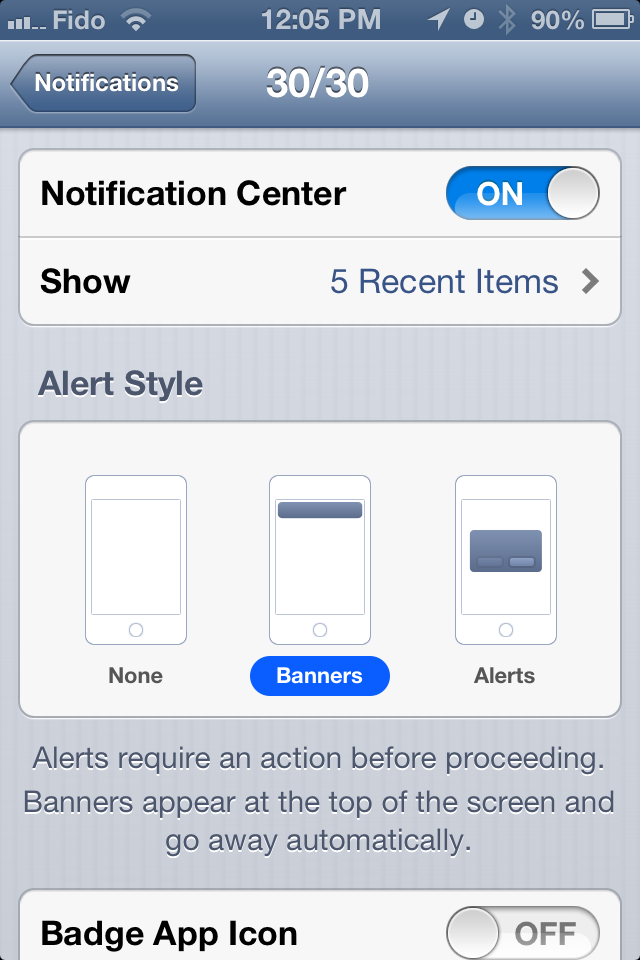Go back to Notifications
Image resolution: width=640 pixels, height=960 pixels.
pyautogui.click(x=104, y=84)
